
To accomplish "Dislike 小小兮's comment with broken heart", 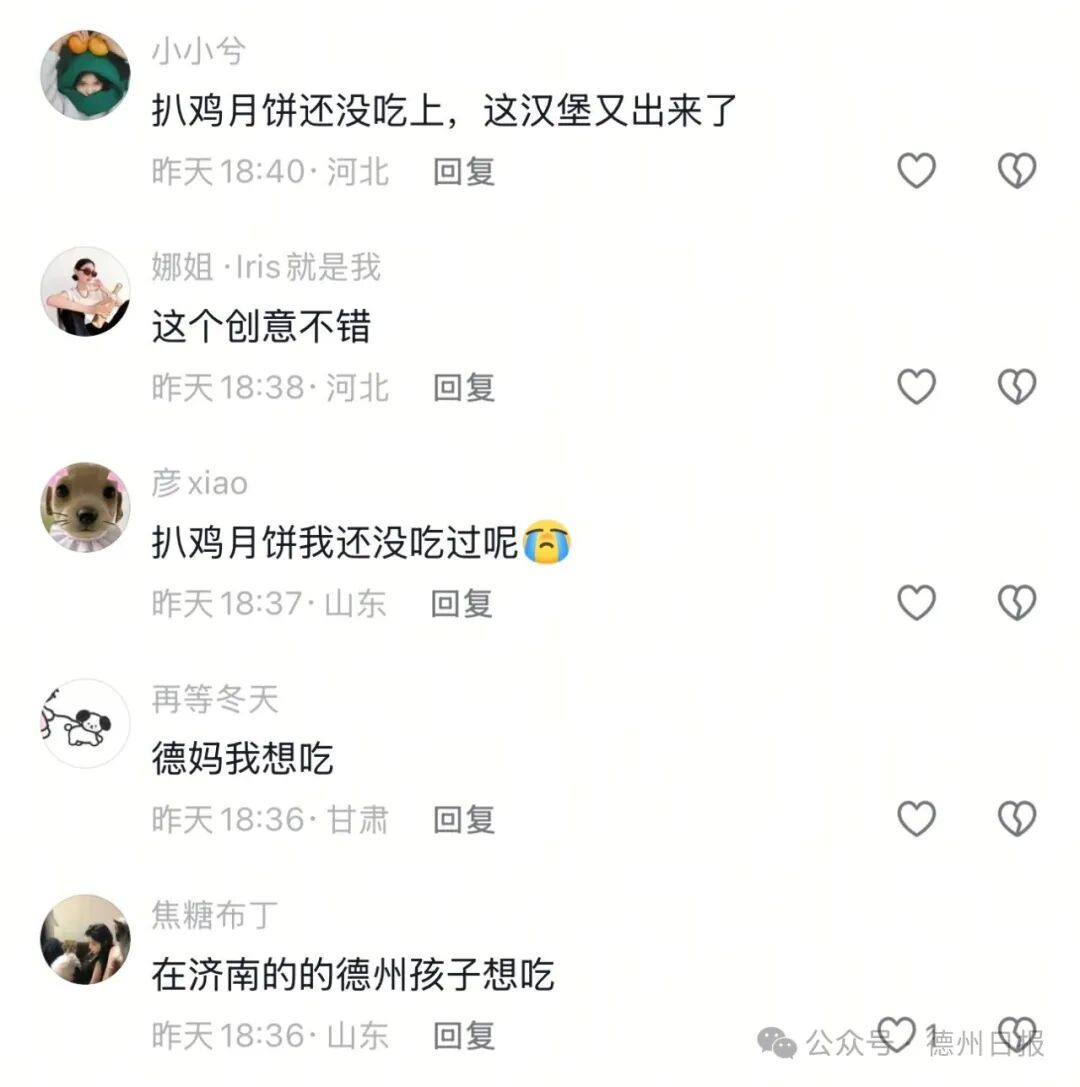I will pyautogui.click(x=1017, y=171).
